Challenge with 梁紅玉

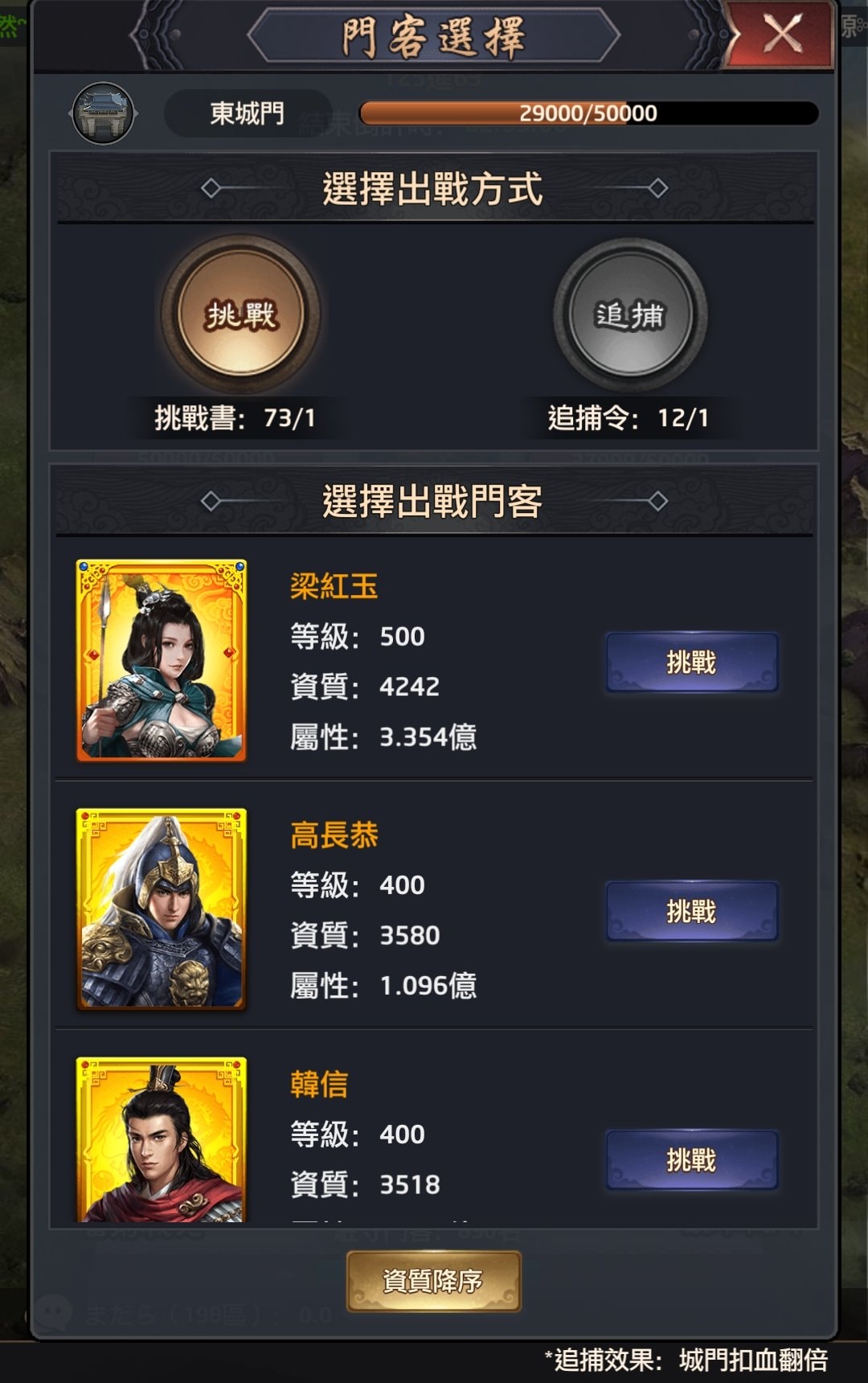pos(691,663)
